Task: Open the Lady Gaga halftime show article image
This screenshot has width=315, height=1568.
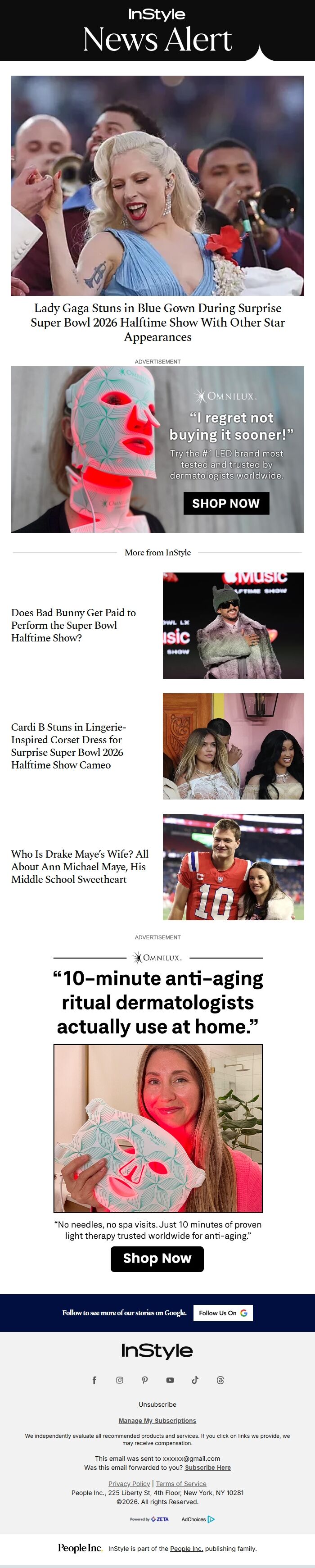Action: pyautogui.click(x=157, y=185)
